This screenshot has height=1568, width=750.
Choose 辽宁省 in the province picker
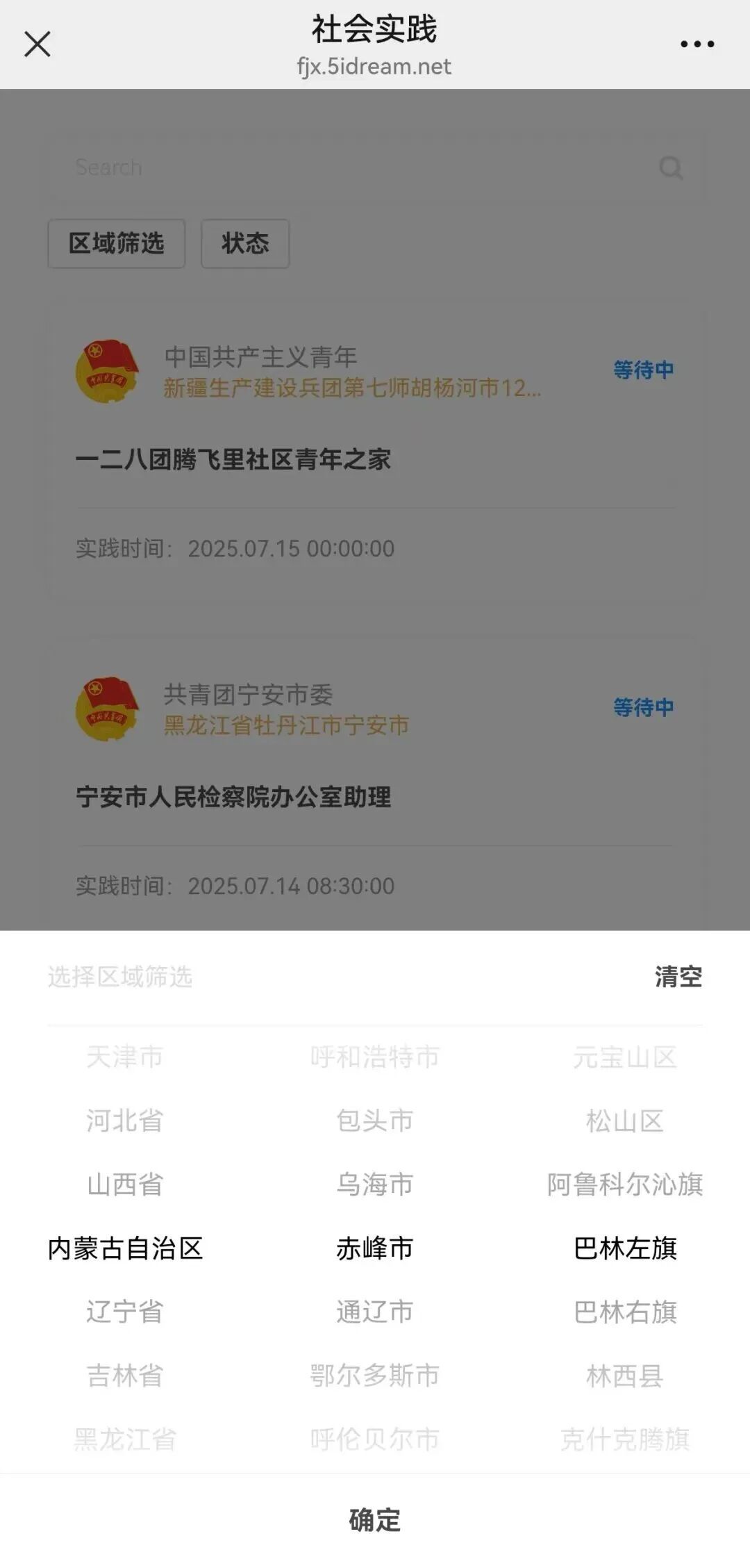pyautogui.click(x=125, y=1312)
